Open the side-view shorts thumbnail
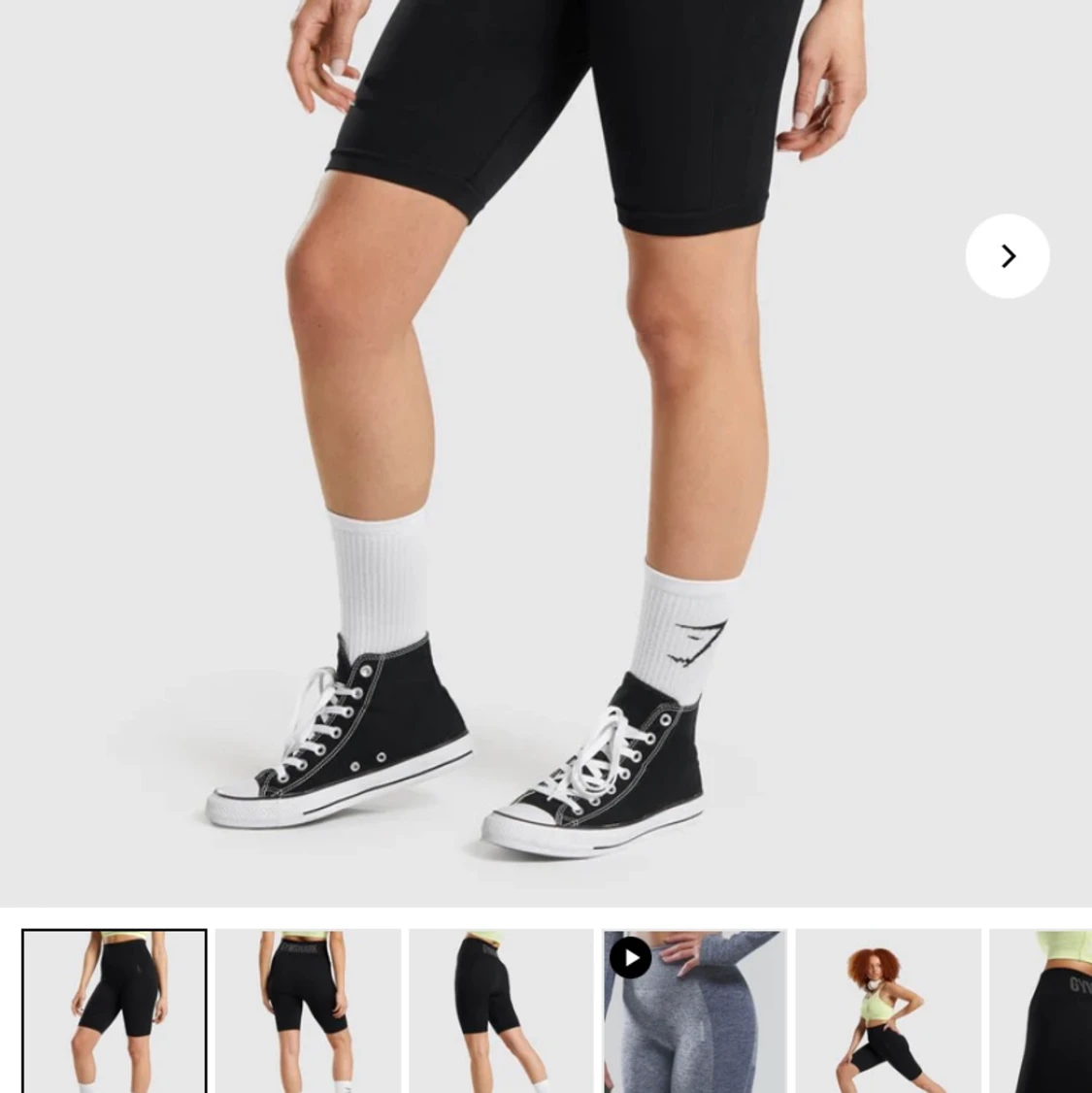Image resolution: width=1092 pixels, height=1093 pixels. click(501, 1010)
